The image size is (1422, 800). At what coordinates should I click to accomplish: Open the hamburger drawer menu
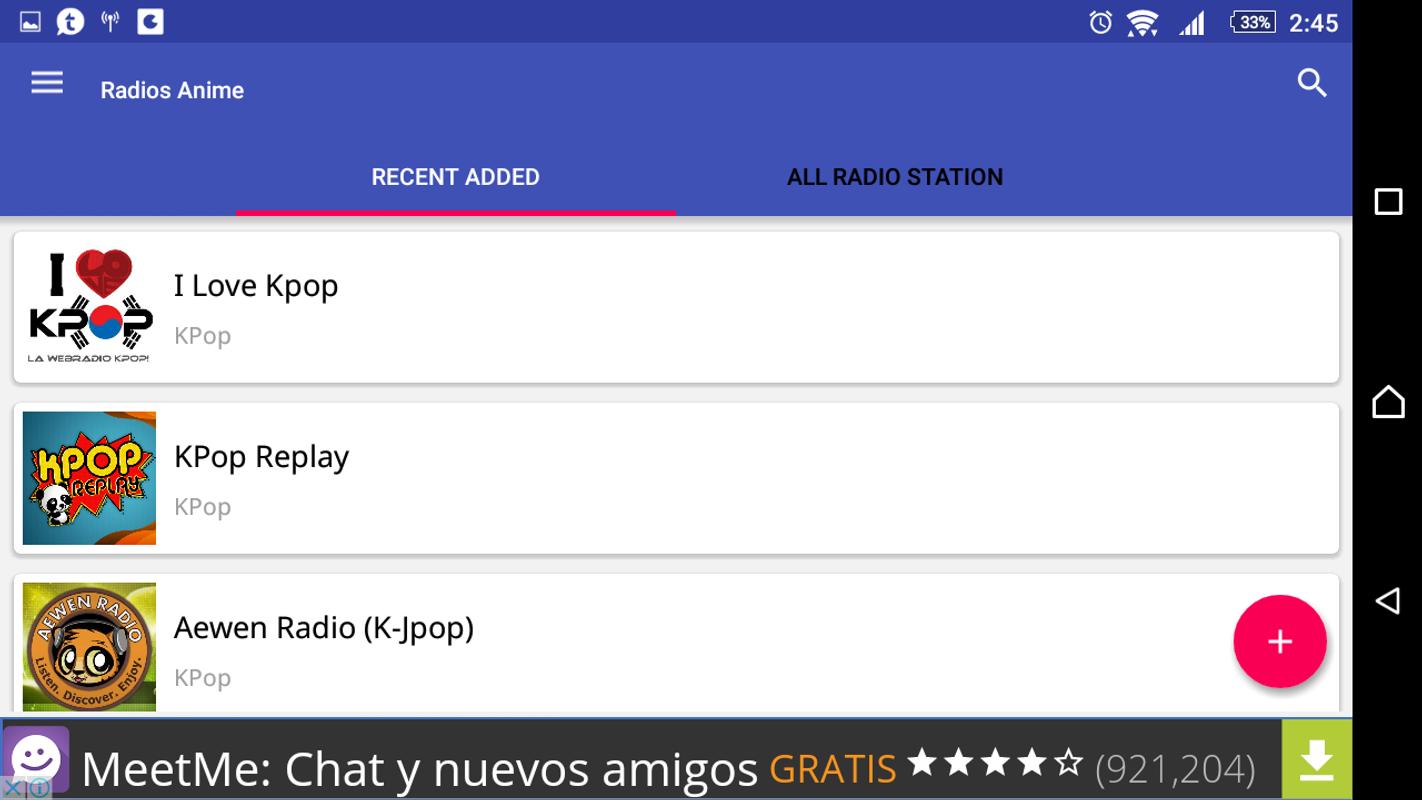pos(47,83)
